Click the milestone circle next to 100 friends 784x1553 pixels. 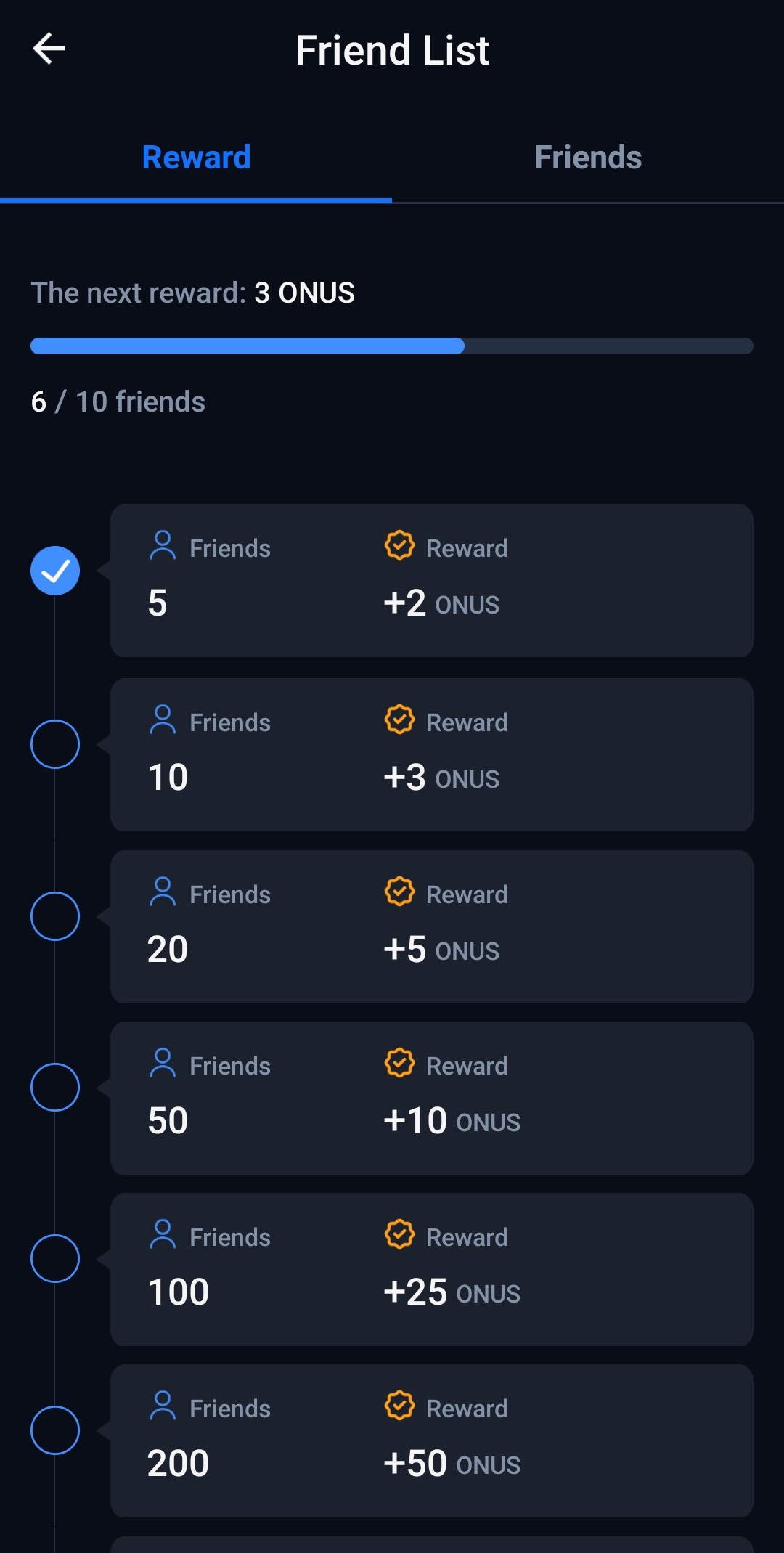(x=54, y=1258)
